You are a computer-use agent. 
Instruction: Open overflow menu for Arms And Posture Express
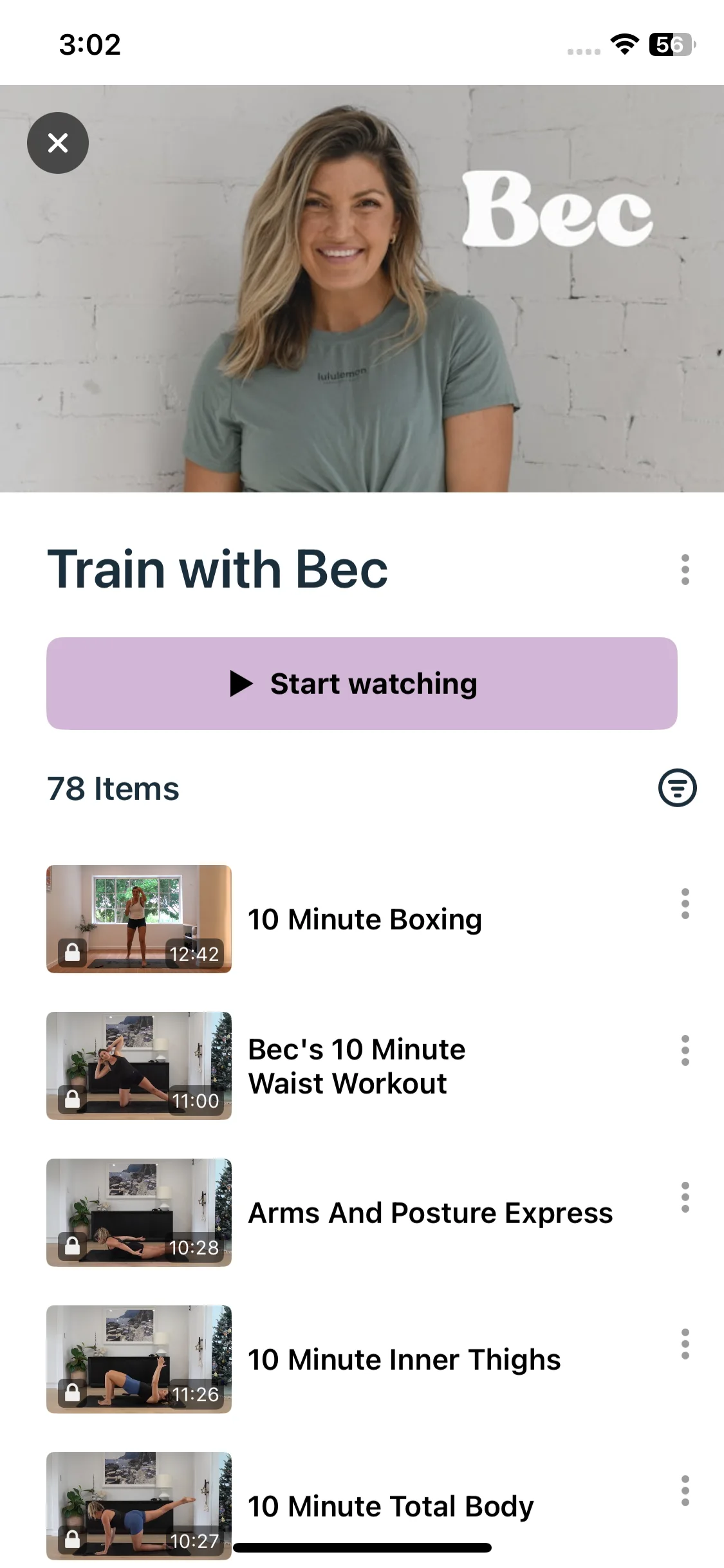tap(685, 1197)
